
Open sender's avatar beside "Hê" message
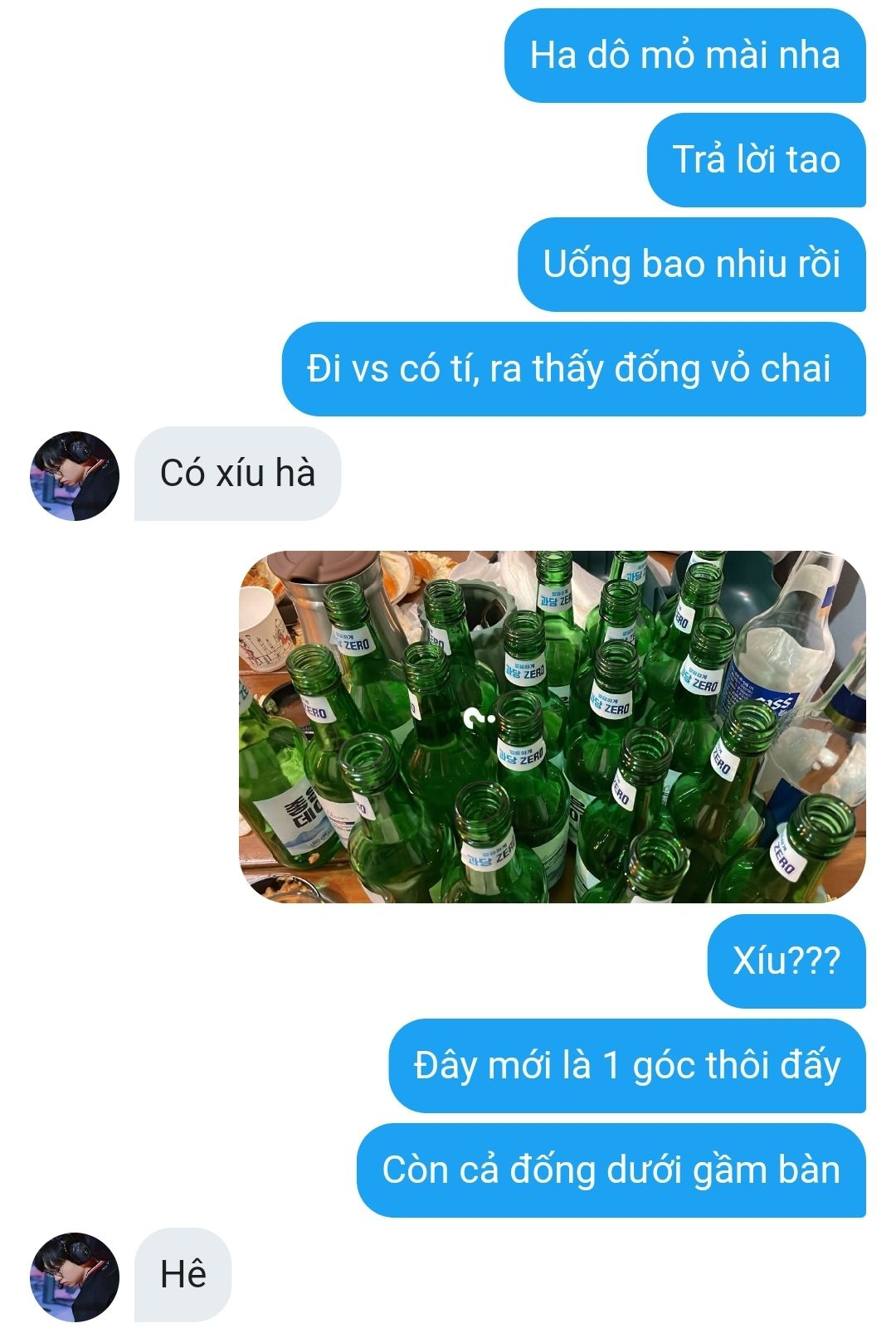[75, 1277]
